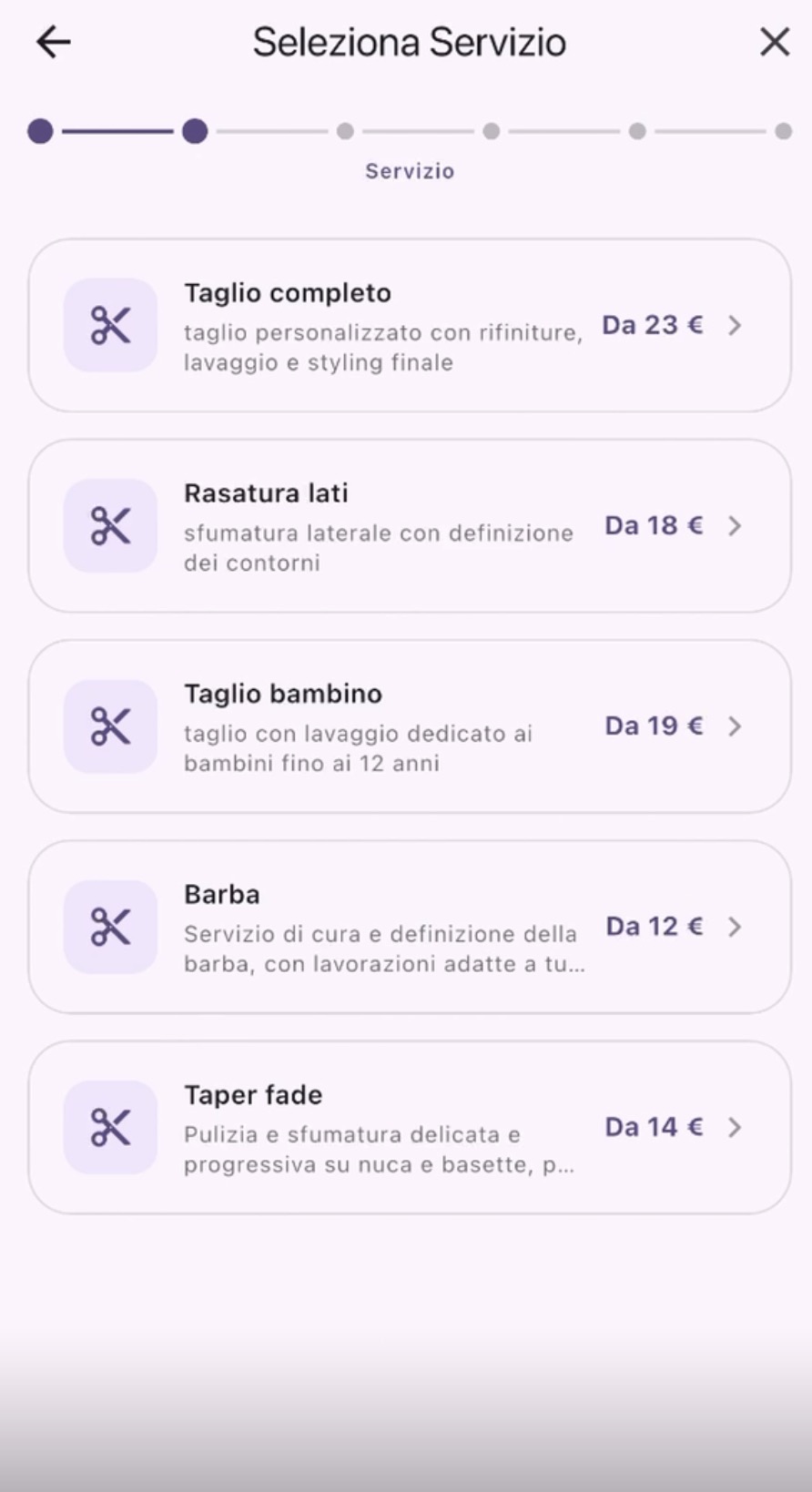Expand details for Taglio completo via its chevron

click(x=736, y=325)
